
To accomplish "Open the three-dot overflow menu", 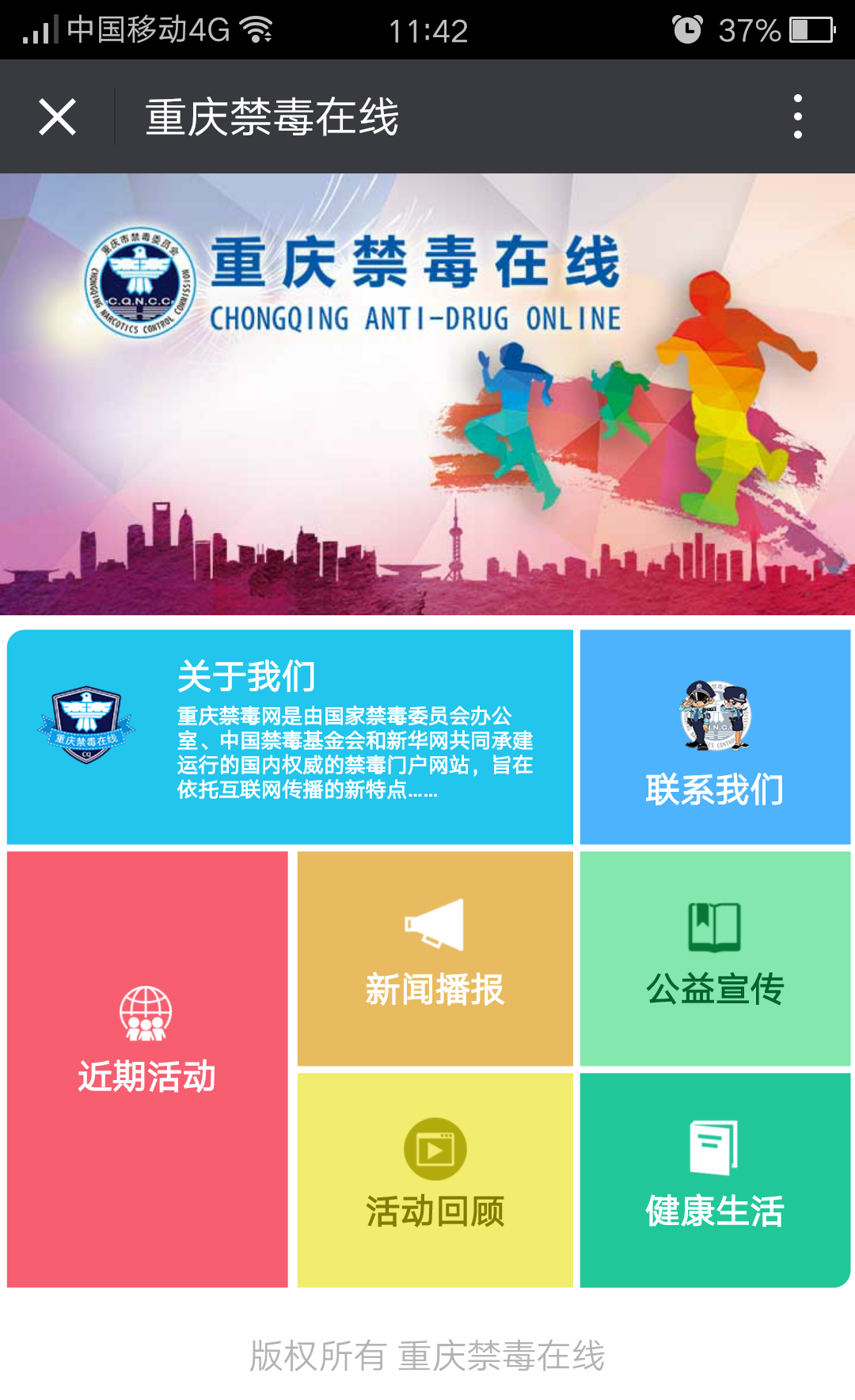I will (x=797, y=117).
